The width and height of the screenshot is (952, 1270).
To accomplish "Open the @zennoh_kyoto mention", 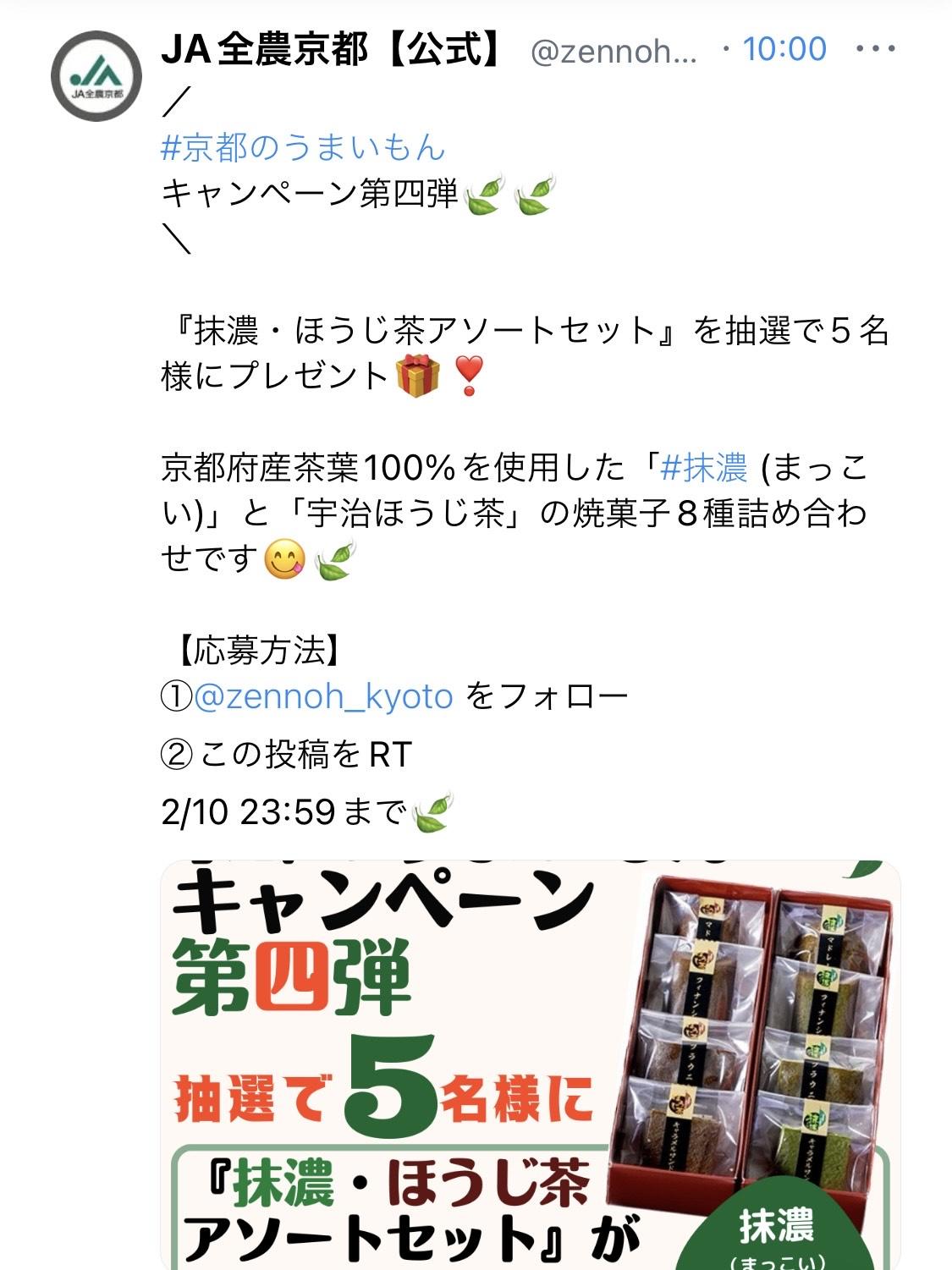I will click(324, 696).
